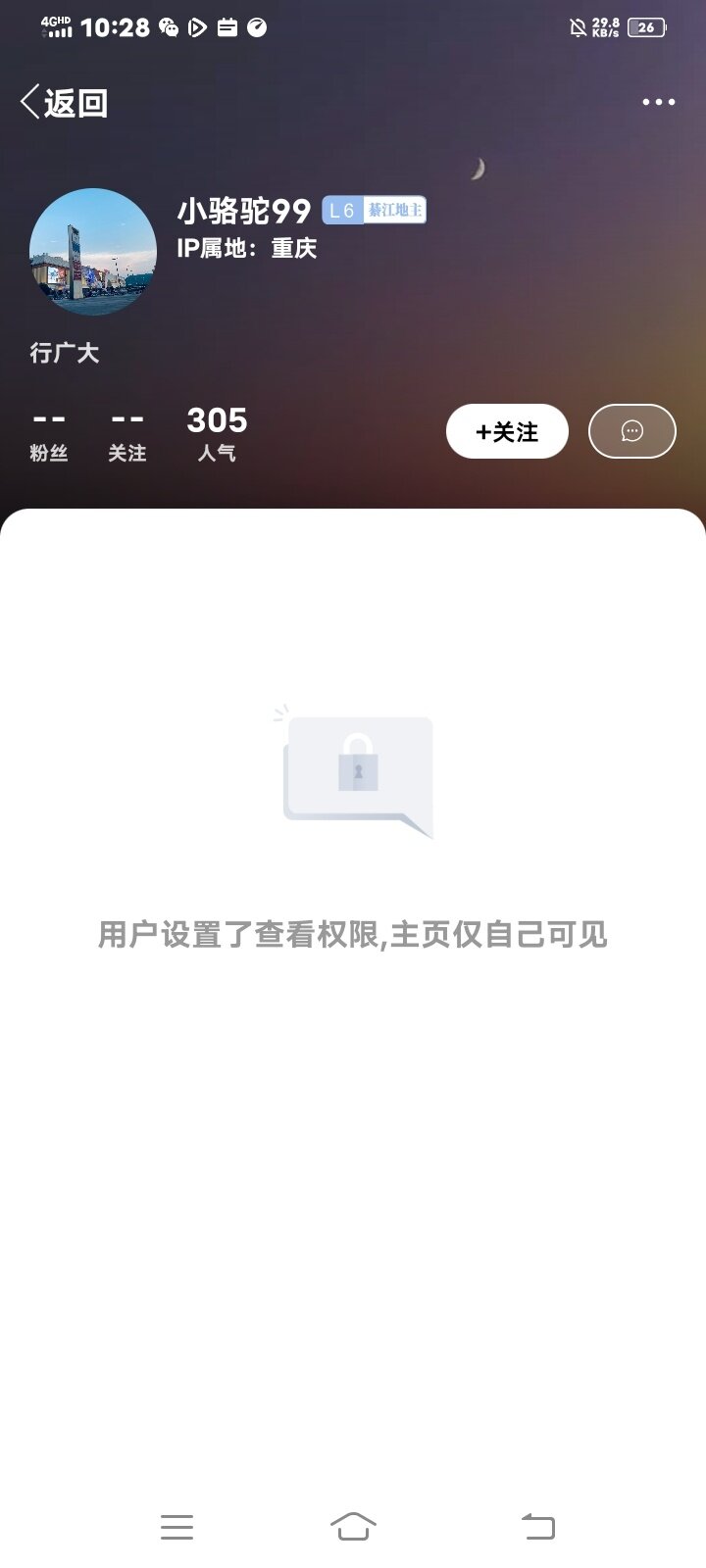Image resolution: width=706 pixels, height=1568 pixels.
Task: Open the 关注 following list
Action: tap(127, 434)
